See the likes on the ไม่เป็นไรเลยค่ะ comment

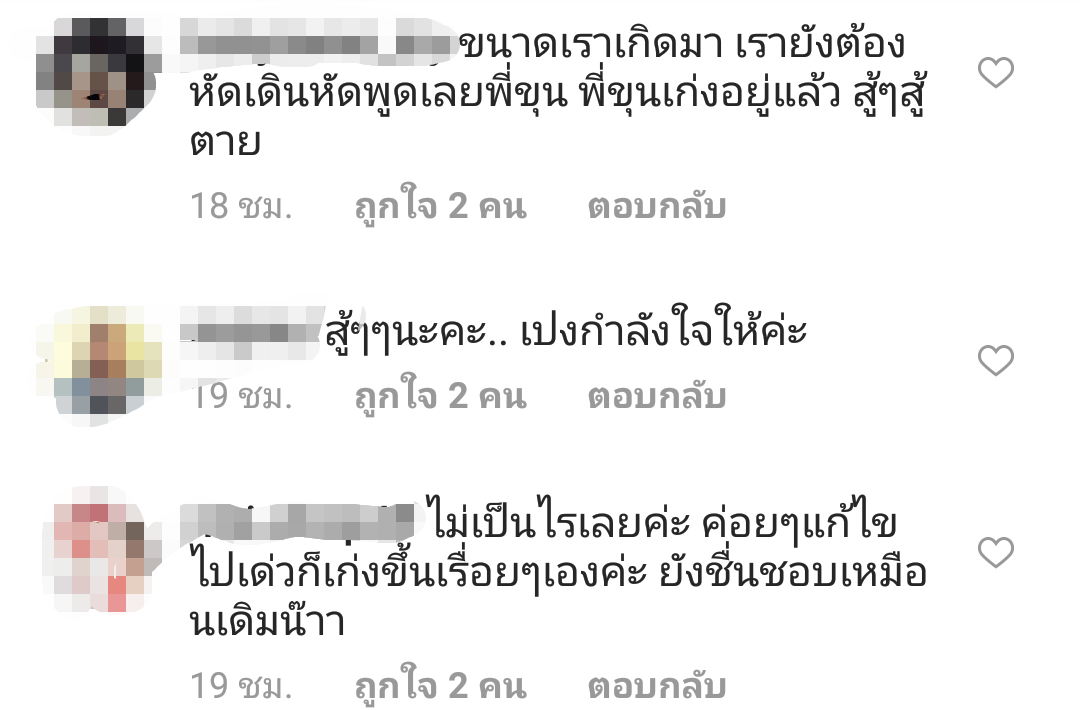coord(440,686)
